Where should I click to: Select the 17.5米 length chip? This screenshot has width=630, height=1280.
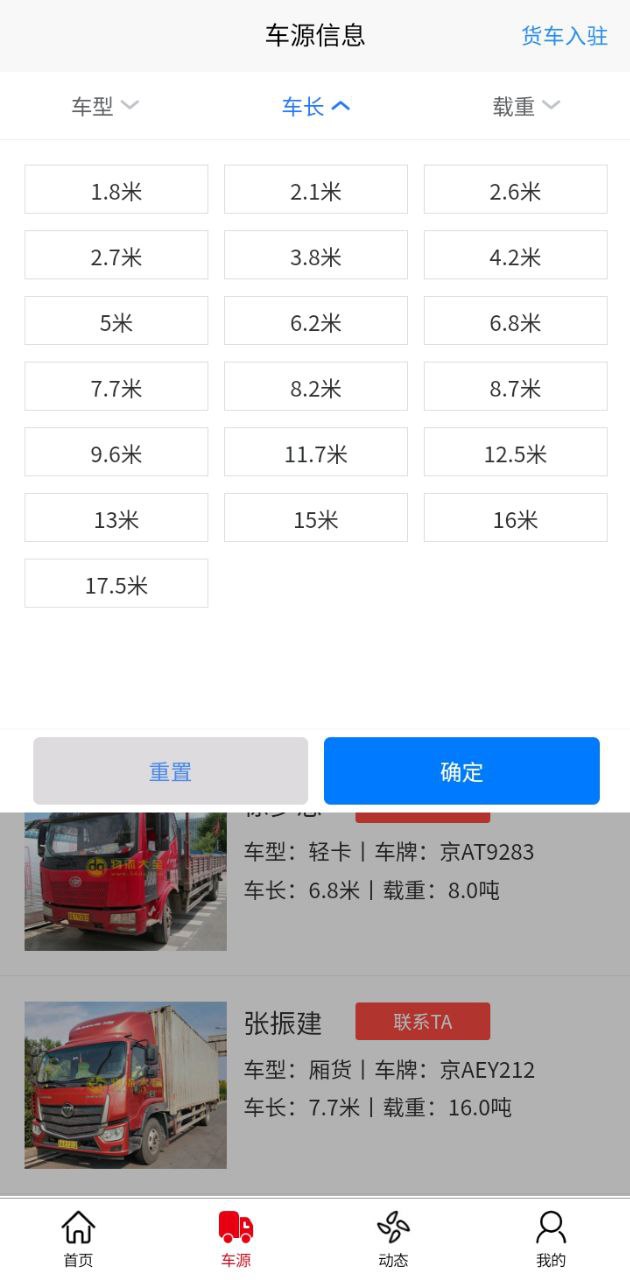[116, 584]
